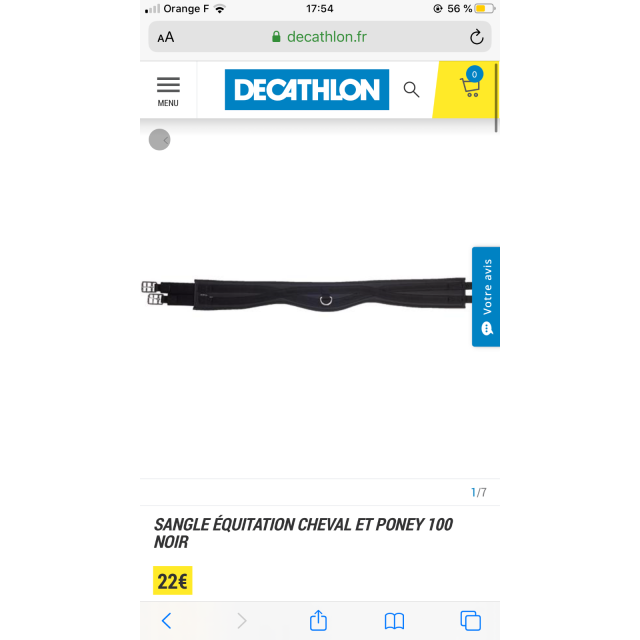The width and height of the screenshot is (640, 640).
Task: Go to the Decathlon home page via logo
Action: (306, 90)
